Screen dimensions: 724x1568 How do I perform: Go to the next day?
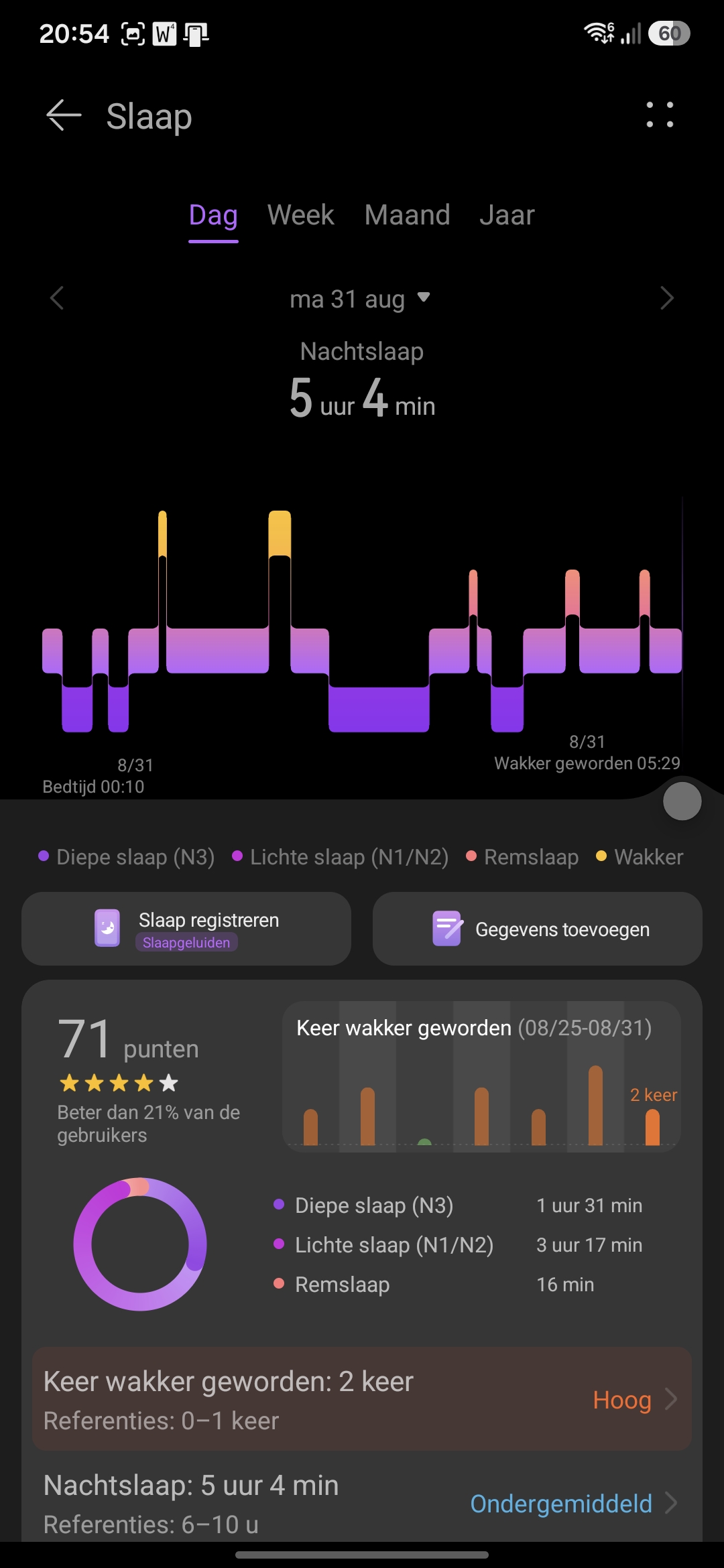pyautogui.click(x=666, y=298)
